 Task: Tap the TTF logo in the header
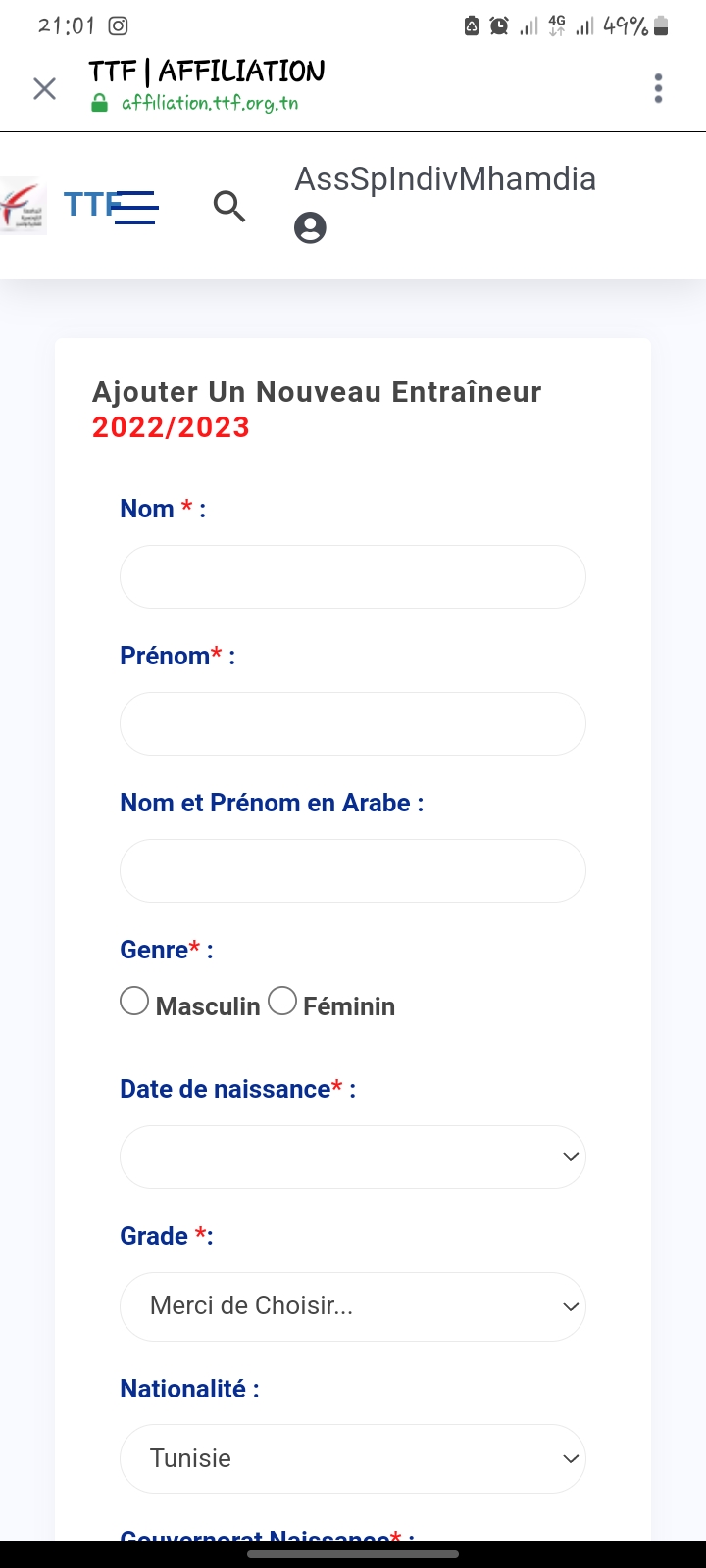[x=24, y=206]
